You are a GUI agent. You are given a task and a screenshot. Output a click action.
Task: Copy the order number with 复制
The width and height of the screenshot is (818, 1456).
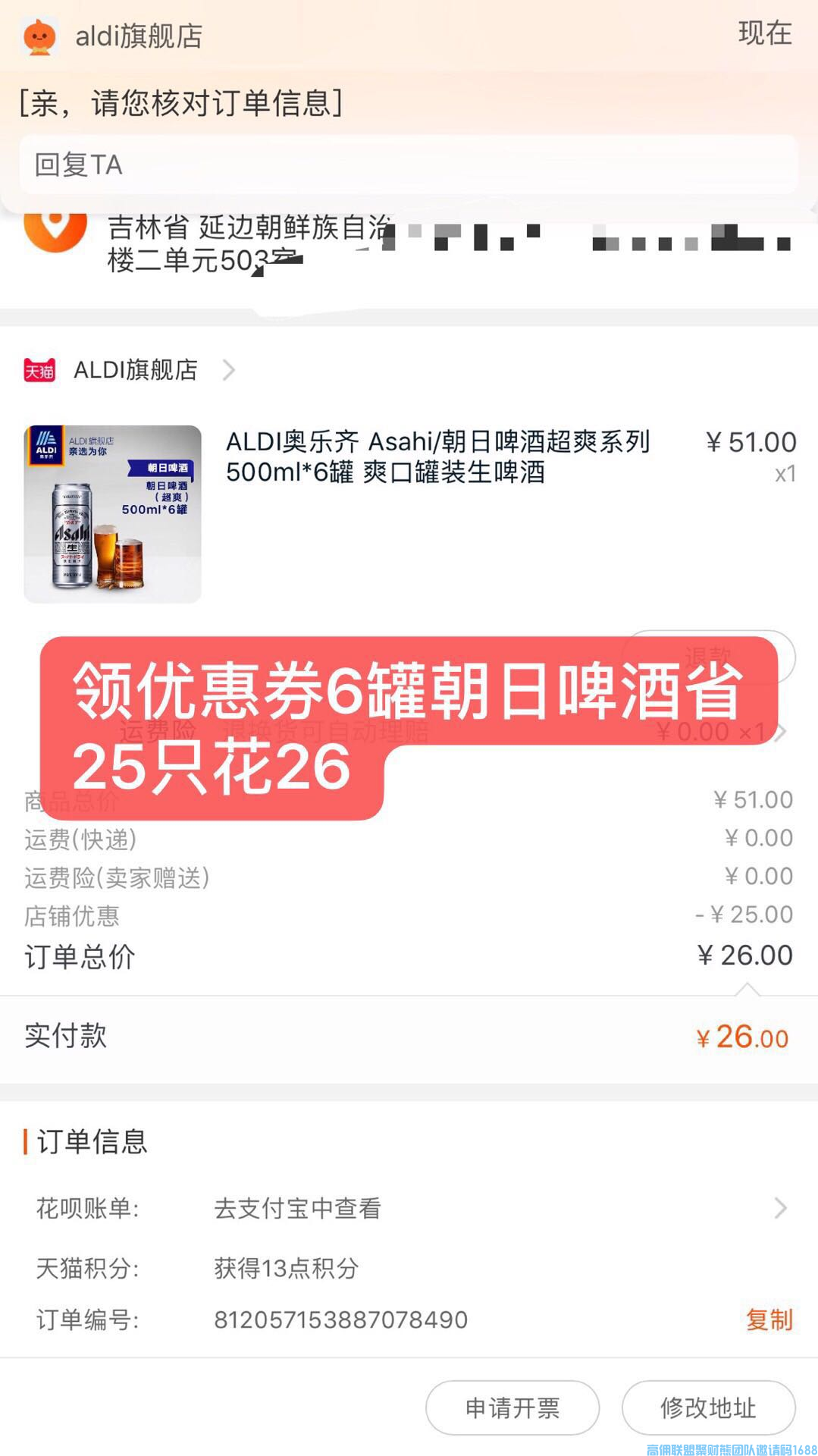click(x=769, y=1319)
